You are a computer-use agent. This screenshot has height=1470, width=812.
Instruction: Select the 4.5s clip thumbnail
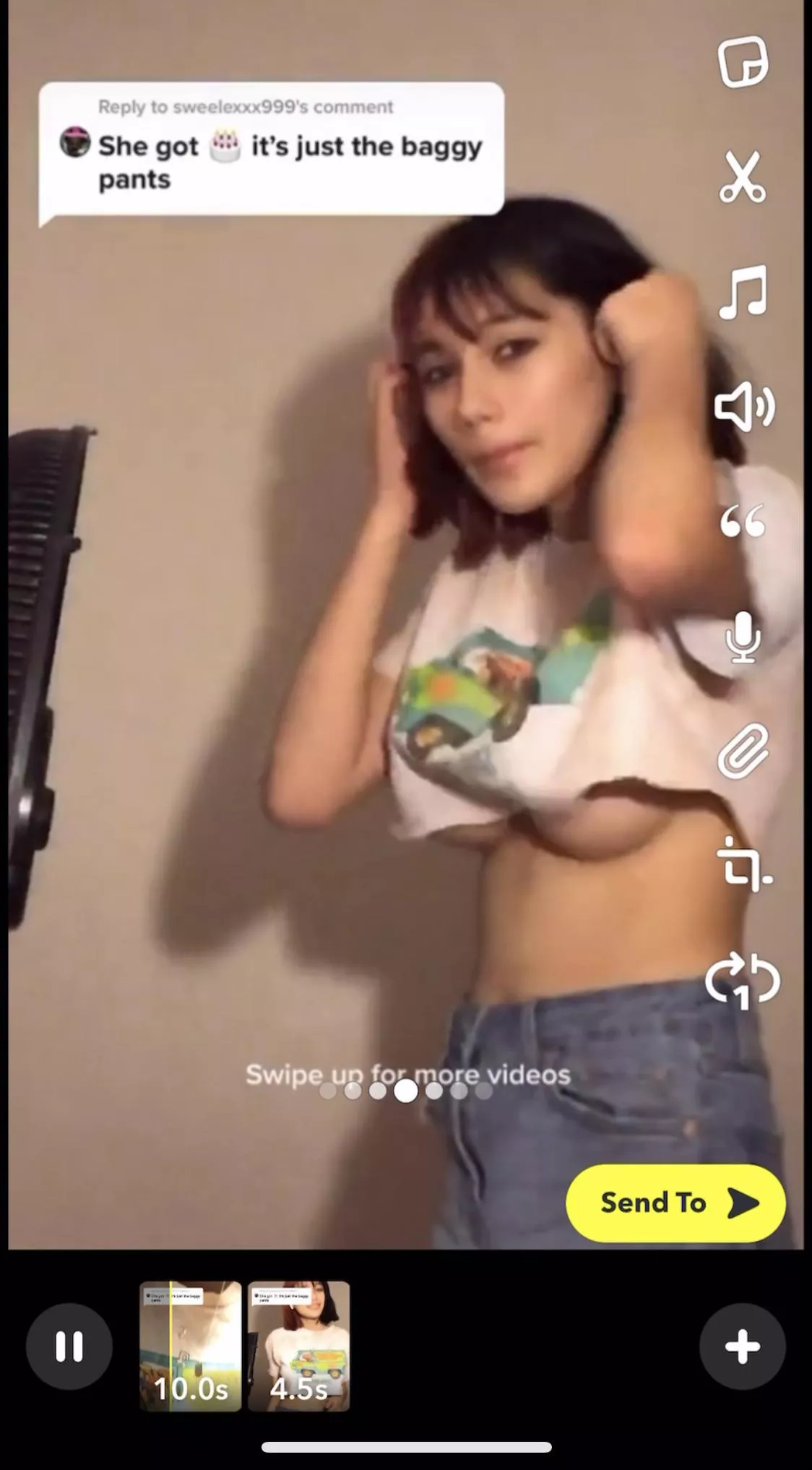tap(299, 1346)
